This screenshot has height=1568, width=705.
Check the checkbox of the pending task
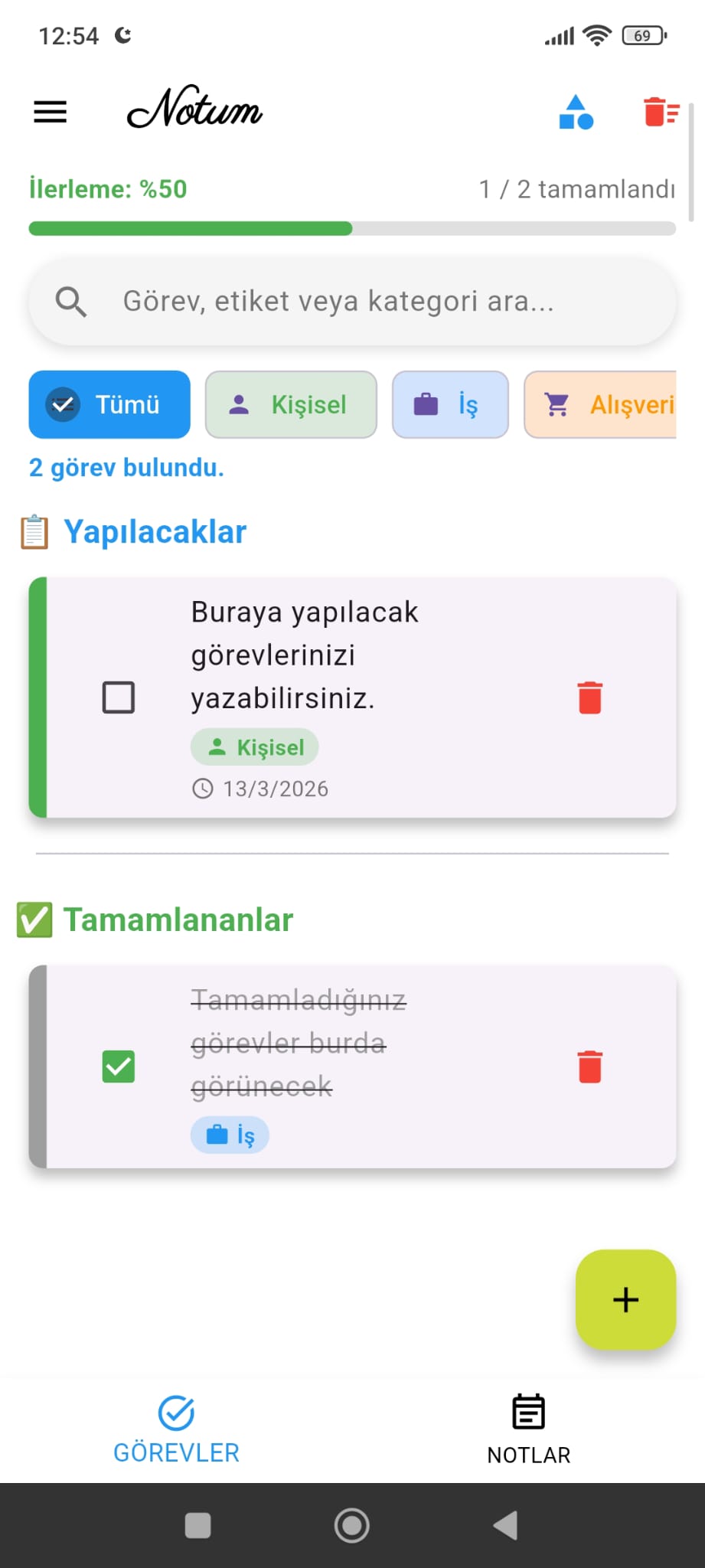coord(119,697)
